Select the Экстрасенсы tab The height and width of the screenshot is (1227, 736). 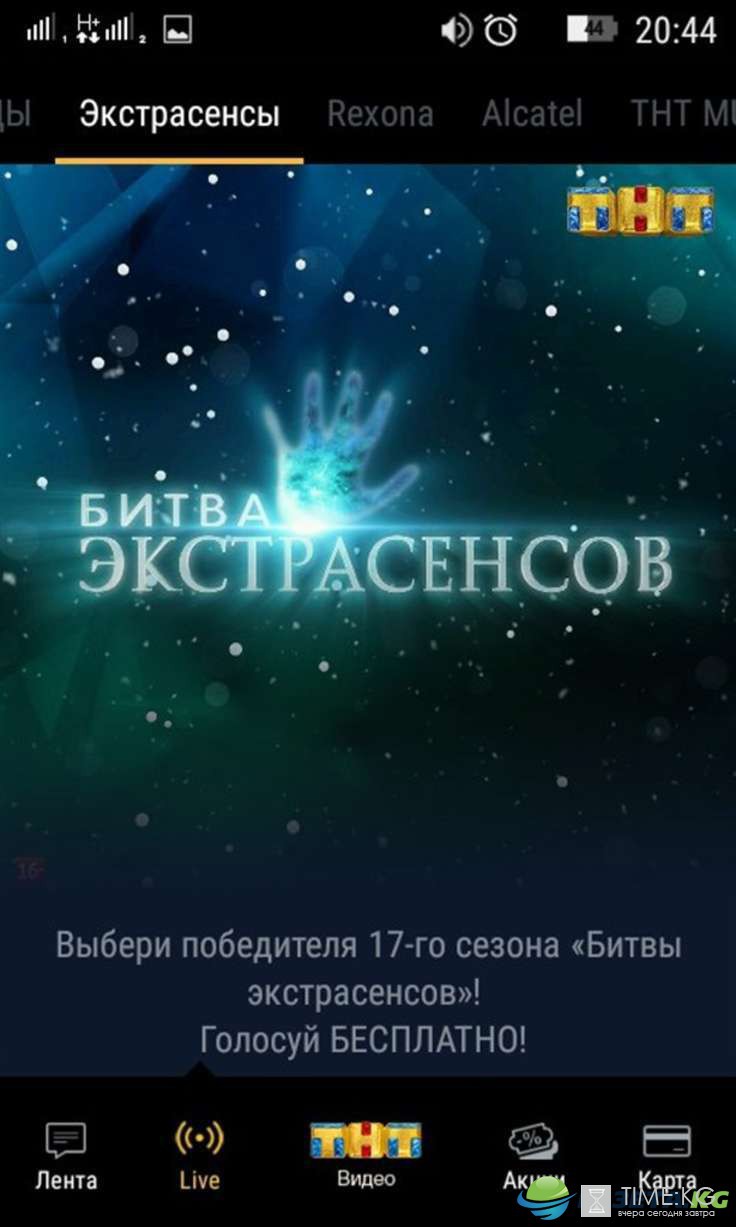[x=179, y=114]
